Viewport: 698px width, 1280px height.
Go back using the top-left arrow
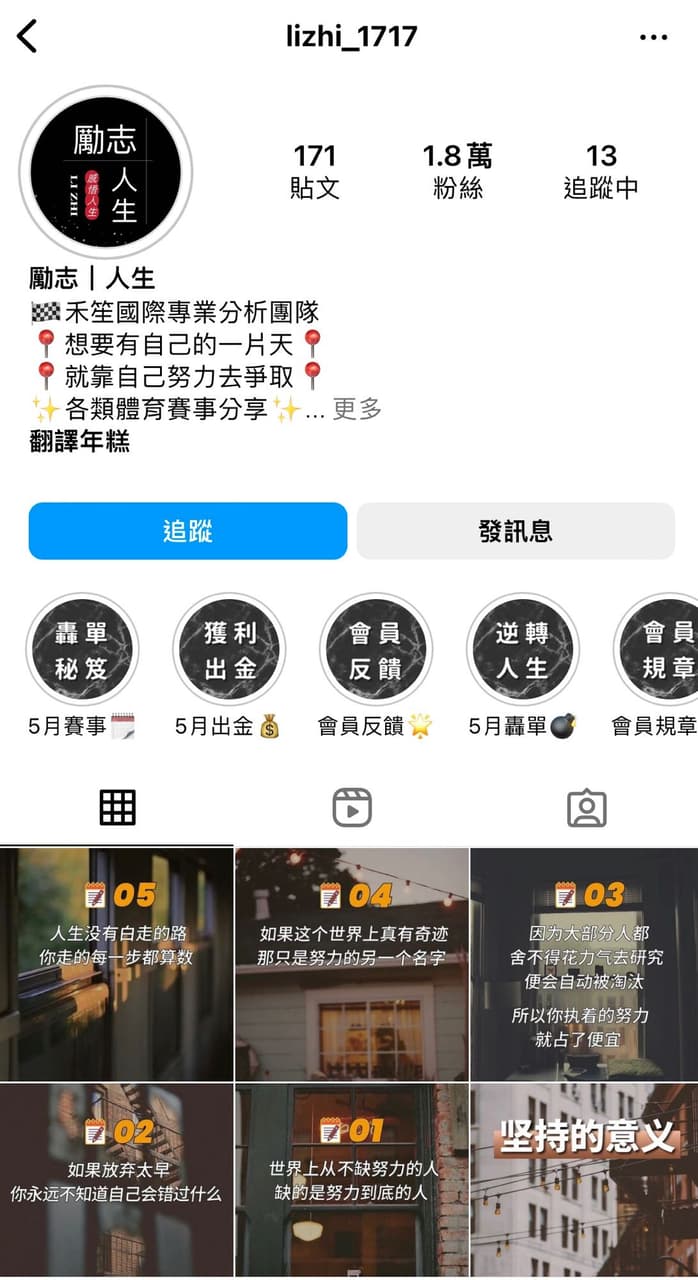click(x=27, y=37)
